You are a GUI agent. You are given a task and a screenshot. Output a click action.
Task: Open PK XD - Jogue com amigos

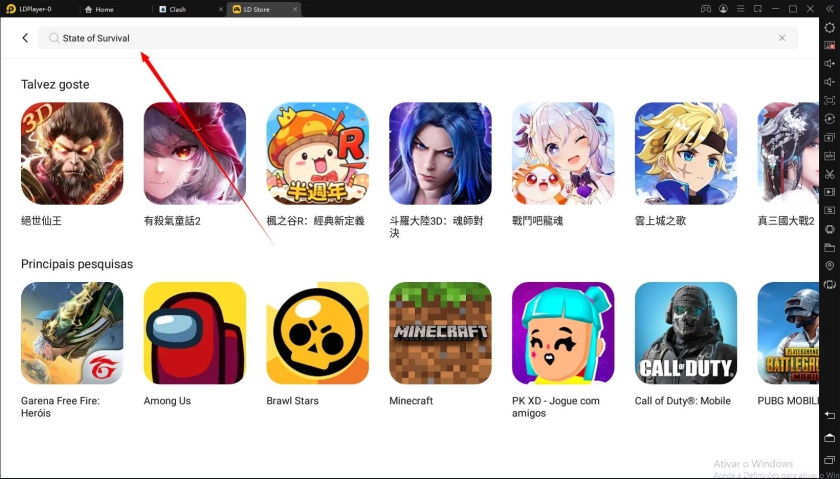pyautogui.click(x=563, y=333)
